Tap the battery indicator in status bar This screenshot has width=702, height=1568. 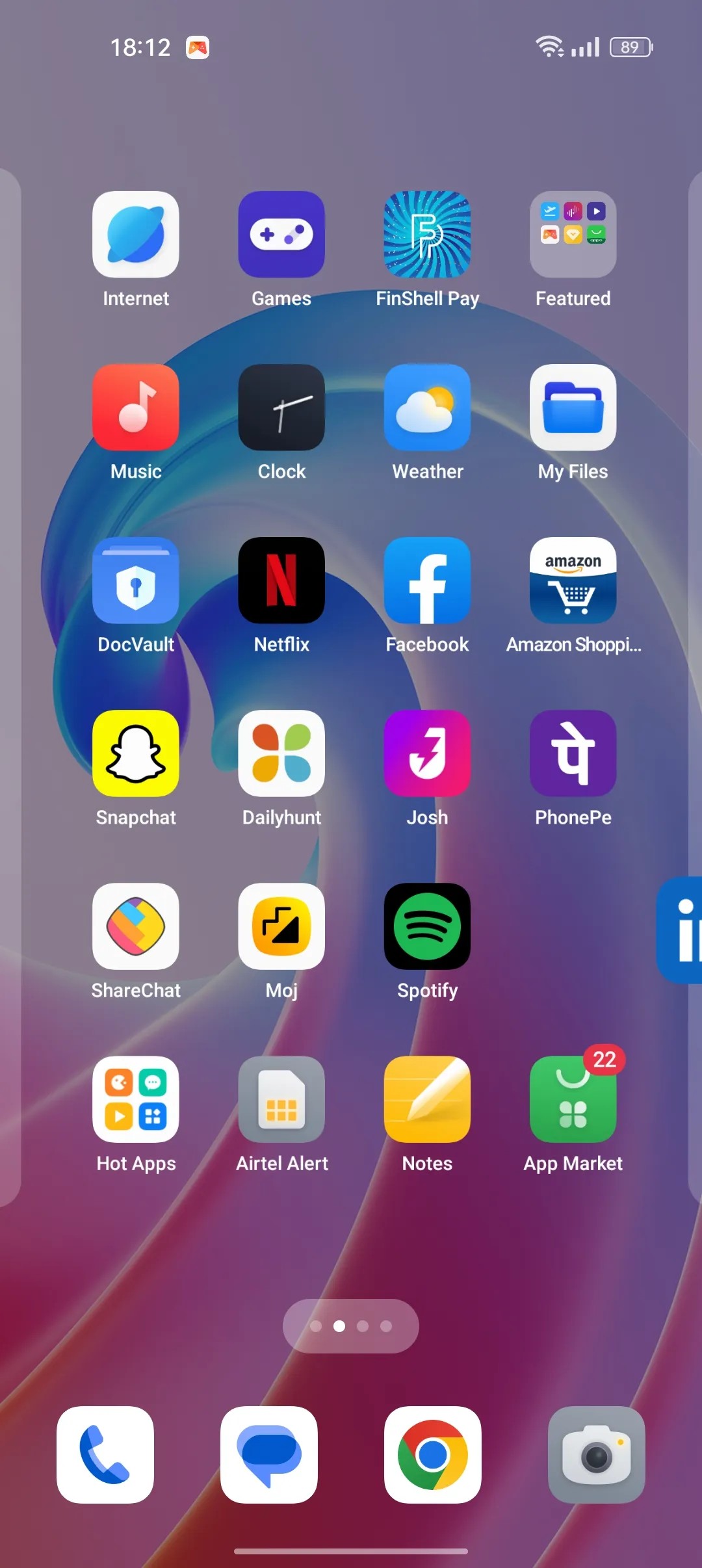click(x=629, y=46)
